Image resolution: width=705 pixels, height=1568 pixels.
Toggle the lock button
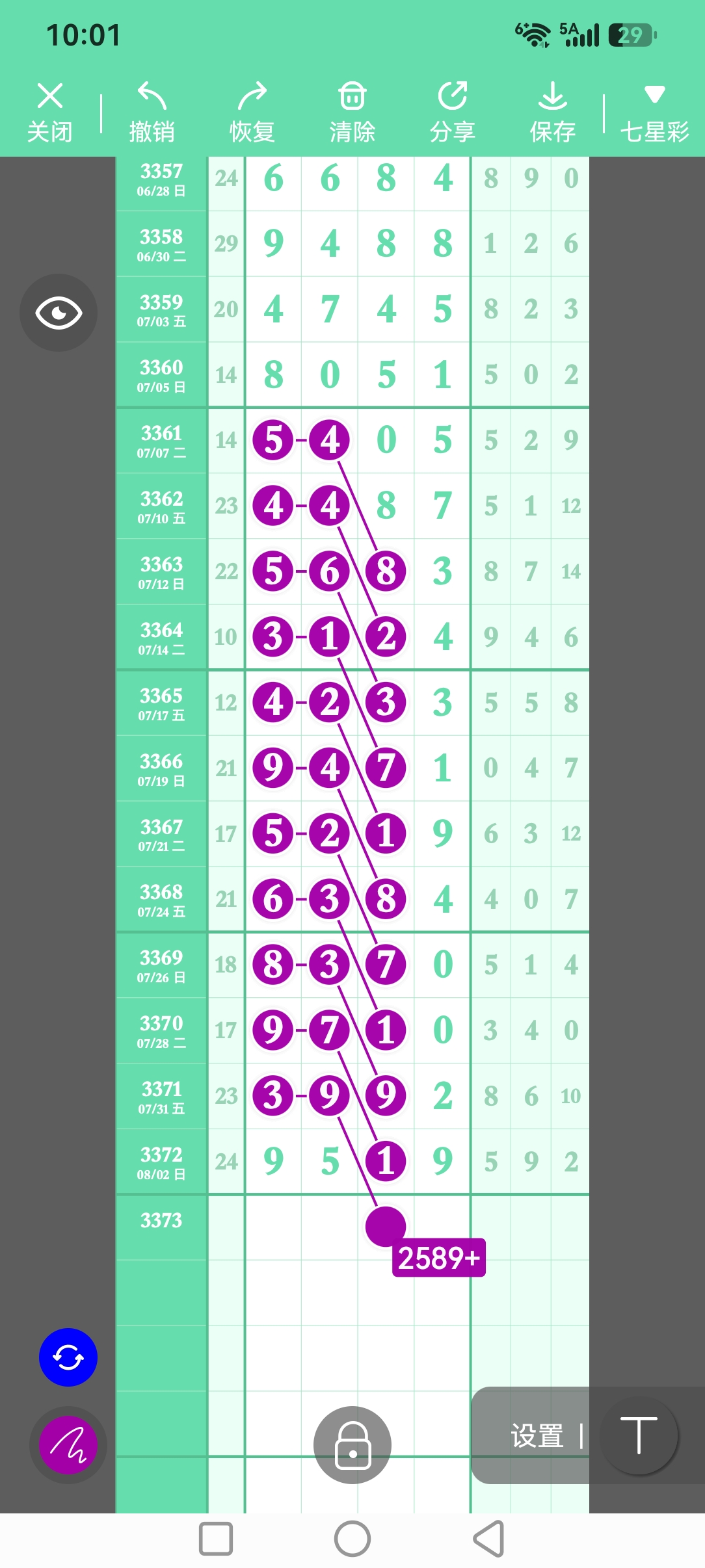352,1445
